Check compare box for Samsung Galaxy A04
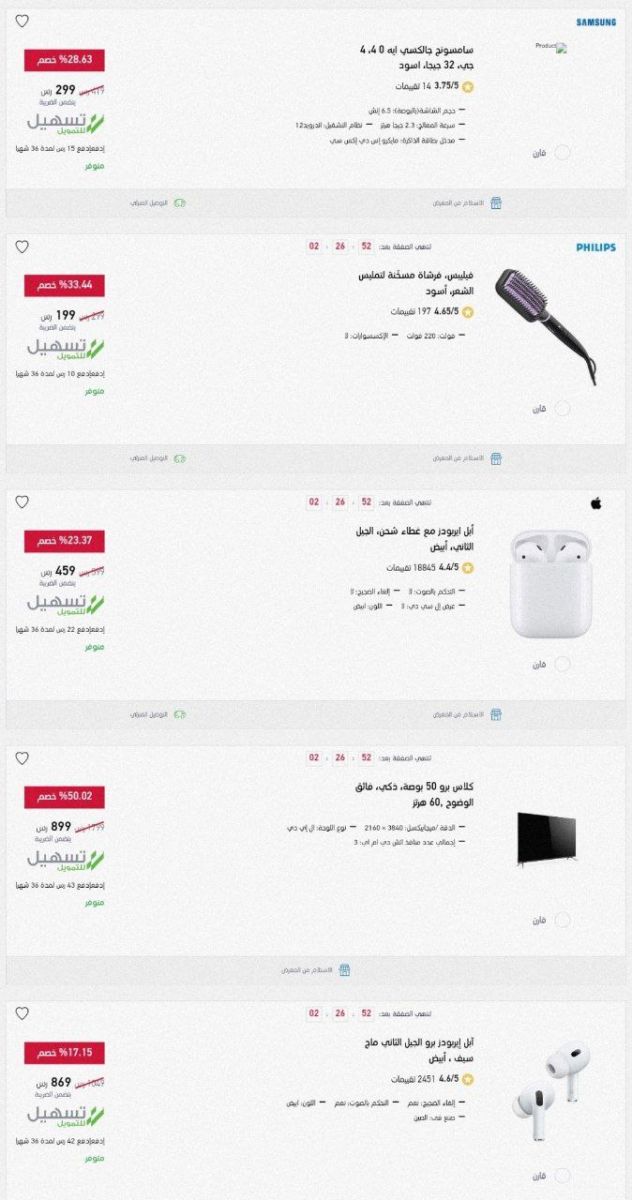 coord(562,152)
